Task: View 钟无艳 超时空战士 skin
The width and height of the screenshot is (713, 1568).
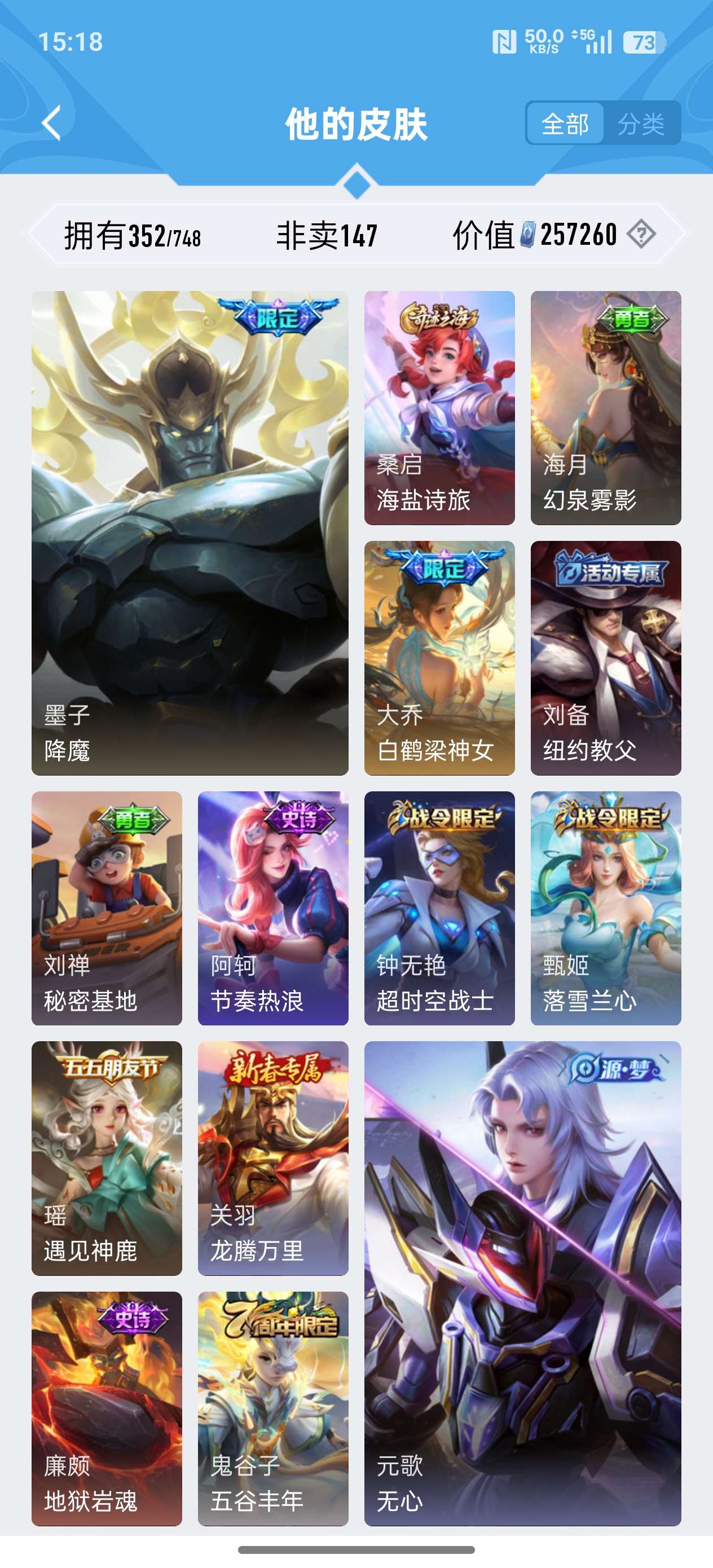Action: coord(439,908)
